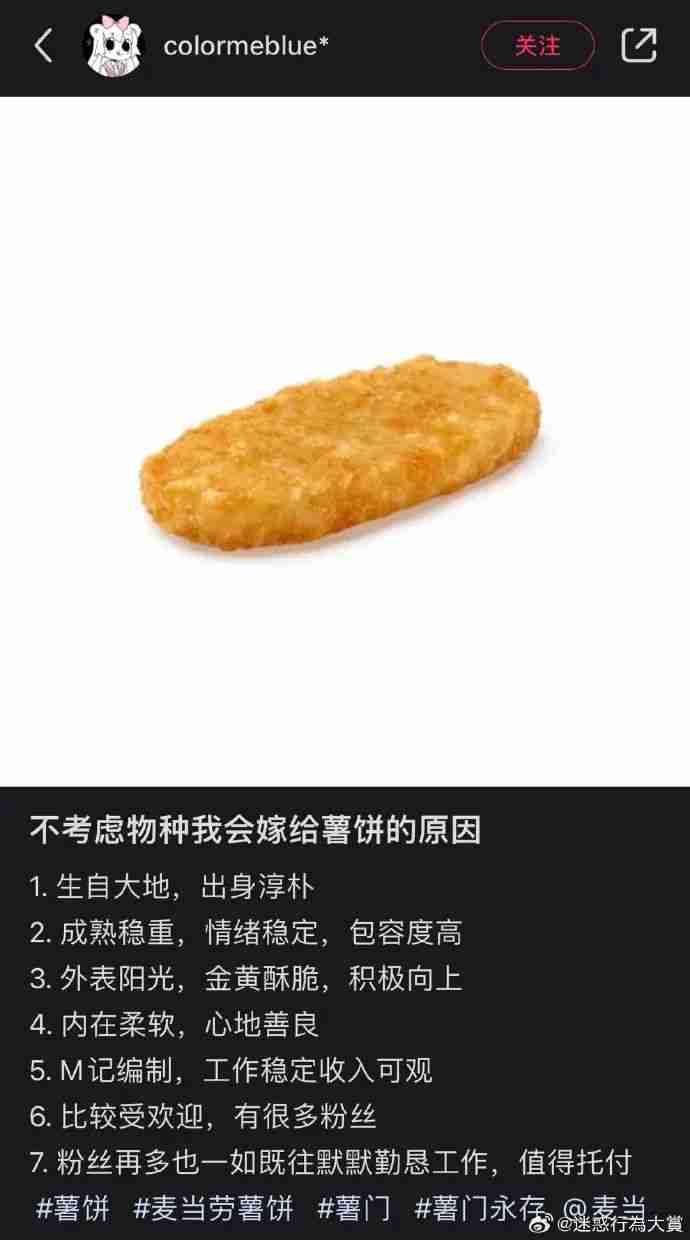Image resolution: width=690 pixels, height=1240 pixels.
Task: Open the #薯门 hashtag
Action: [354, 1207]
